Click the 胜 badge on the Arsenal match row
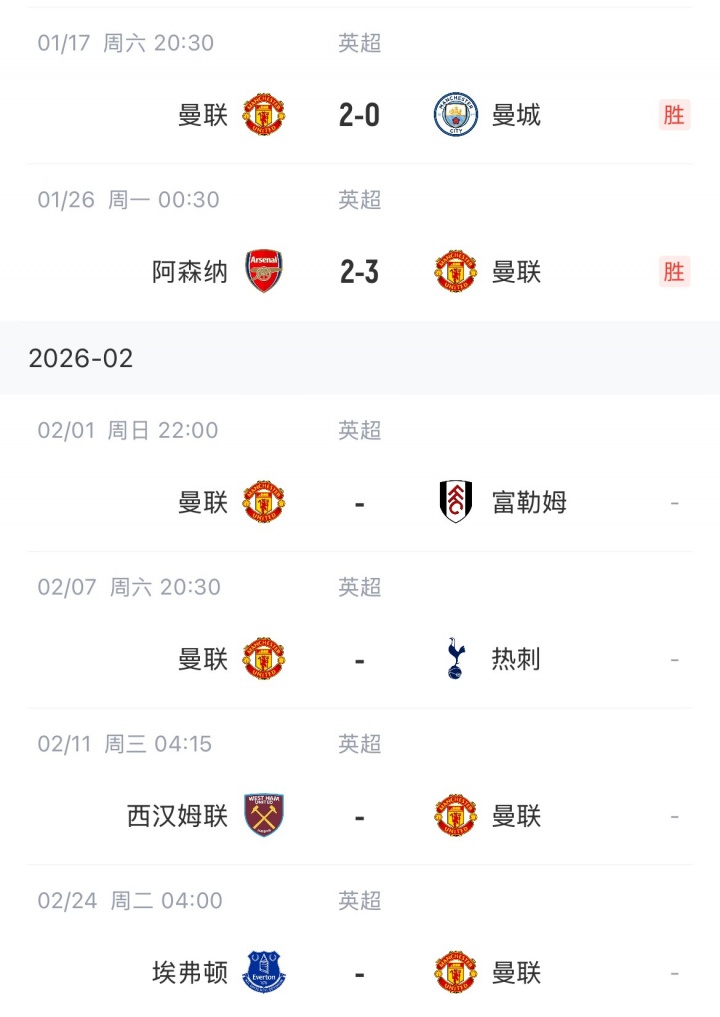 tap(674, 271)
